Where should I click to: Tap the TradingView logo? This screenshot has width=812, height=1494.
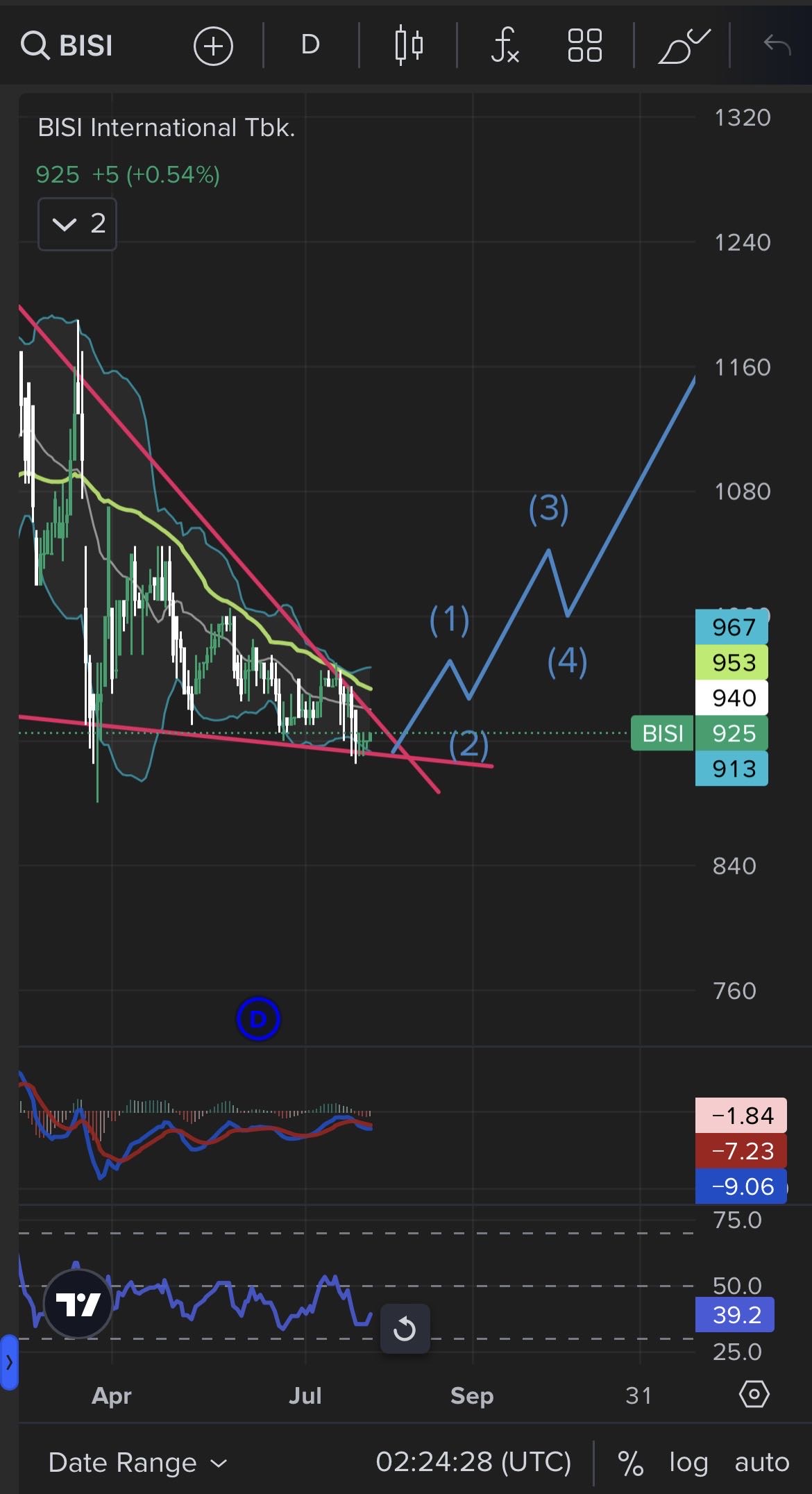point(78,1304)
